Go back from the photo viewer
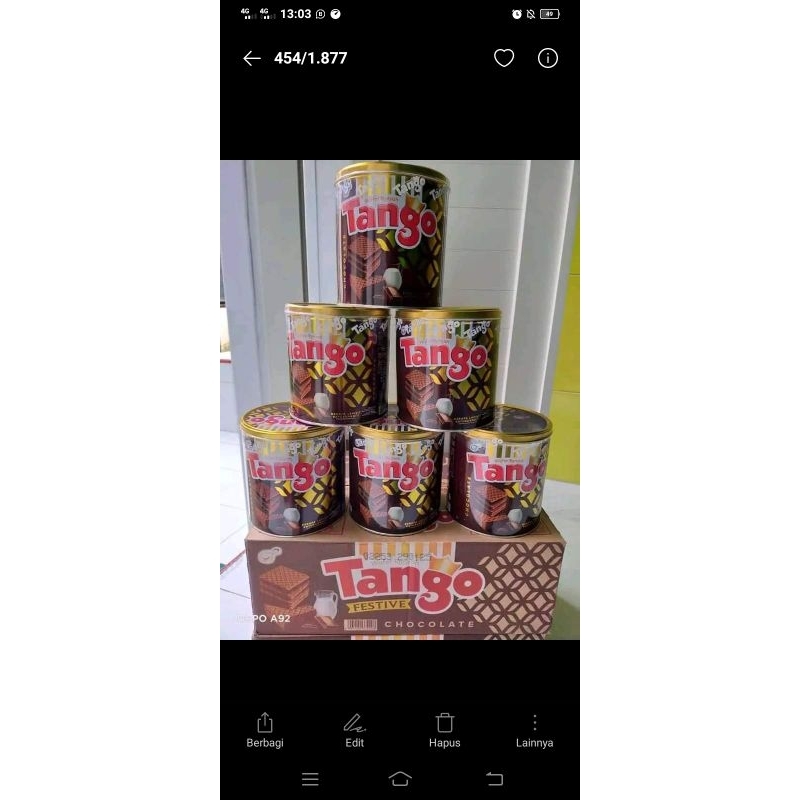The height and width of the screenshot is (800, 800). tap(252, 58)
